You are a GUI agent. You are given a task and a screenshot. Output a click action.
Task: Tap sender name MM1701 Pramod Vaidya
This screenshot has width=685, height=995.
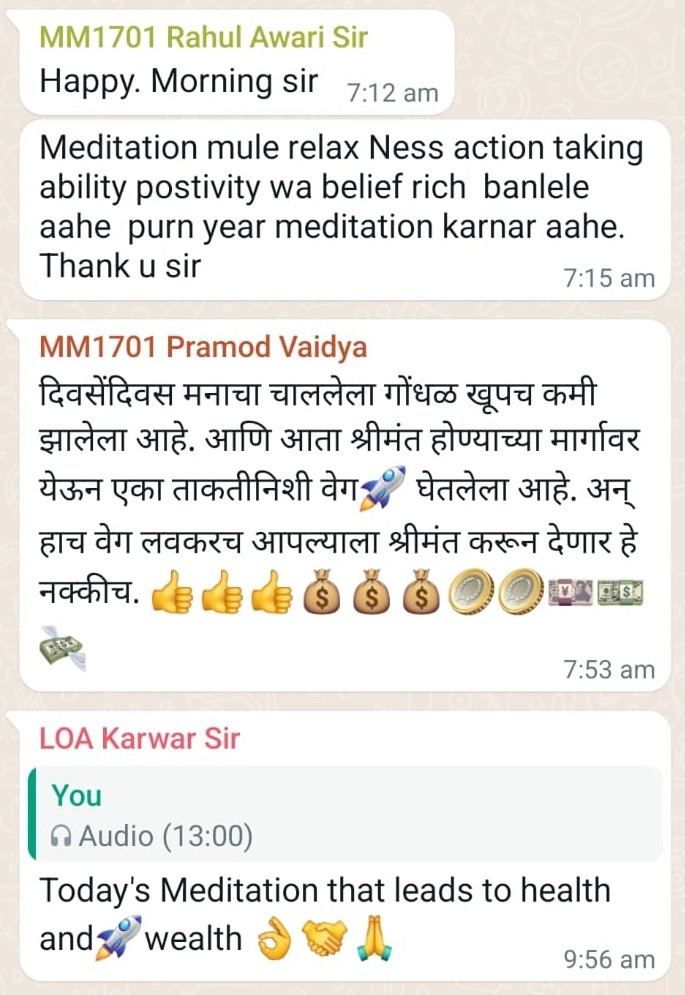tap(203, 347)
